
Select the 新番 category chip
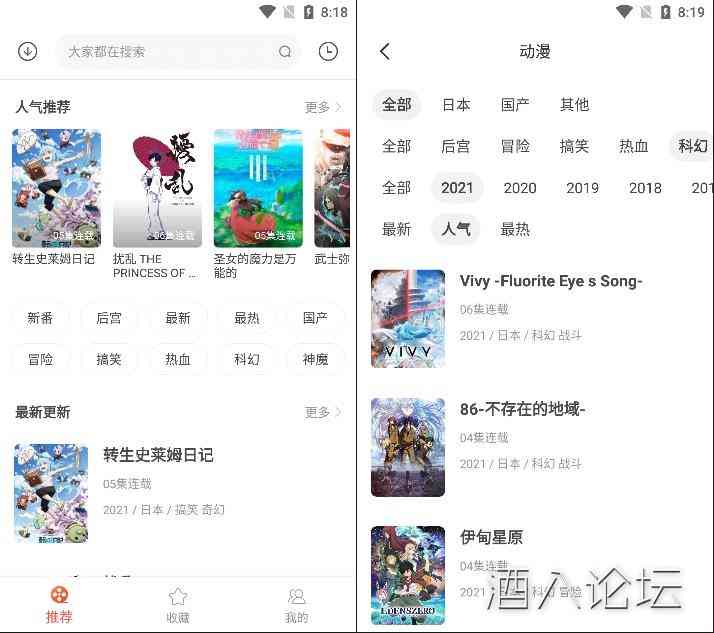[x=40, y=318]
